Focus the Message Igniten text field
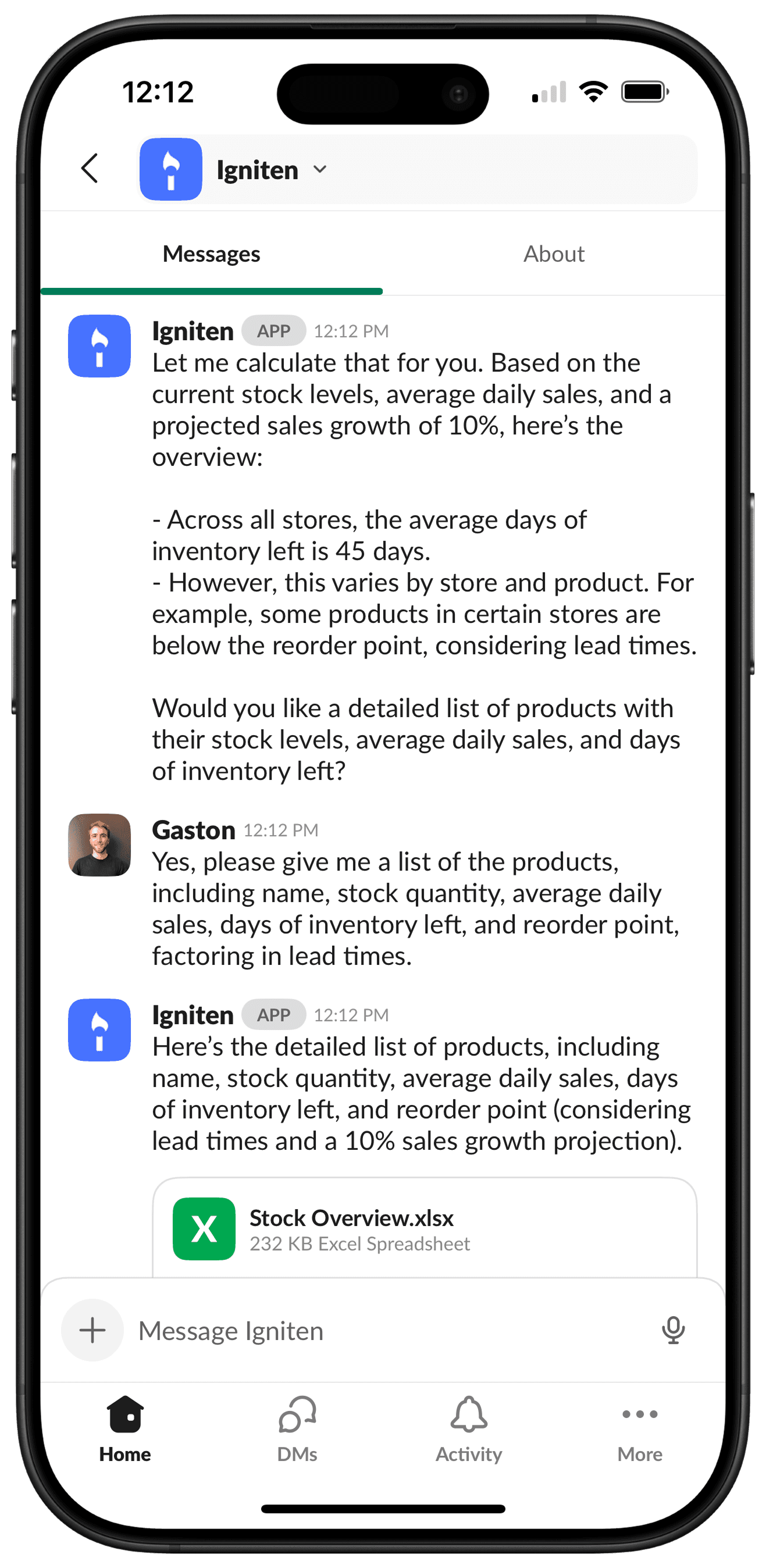This screenshot has height=1568, width=766. [x=390, y=1331]
